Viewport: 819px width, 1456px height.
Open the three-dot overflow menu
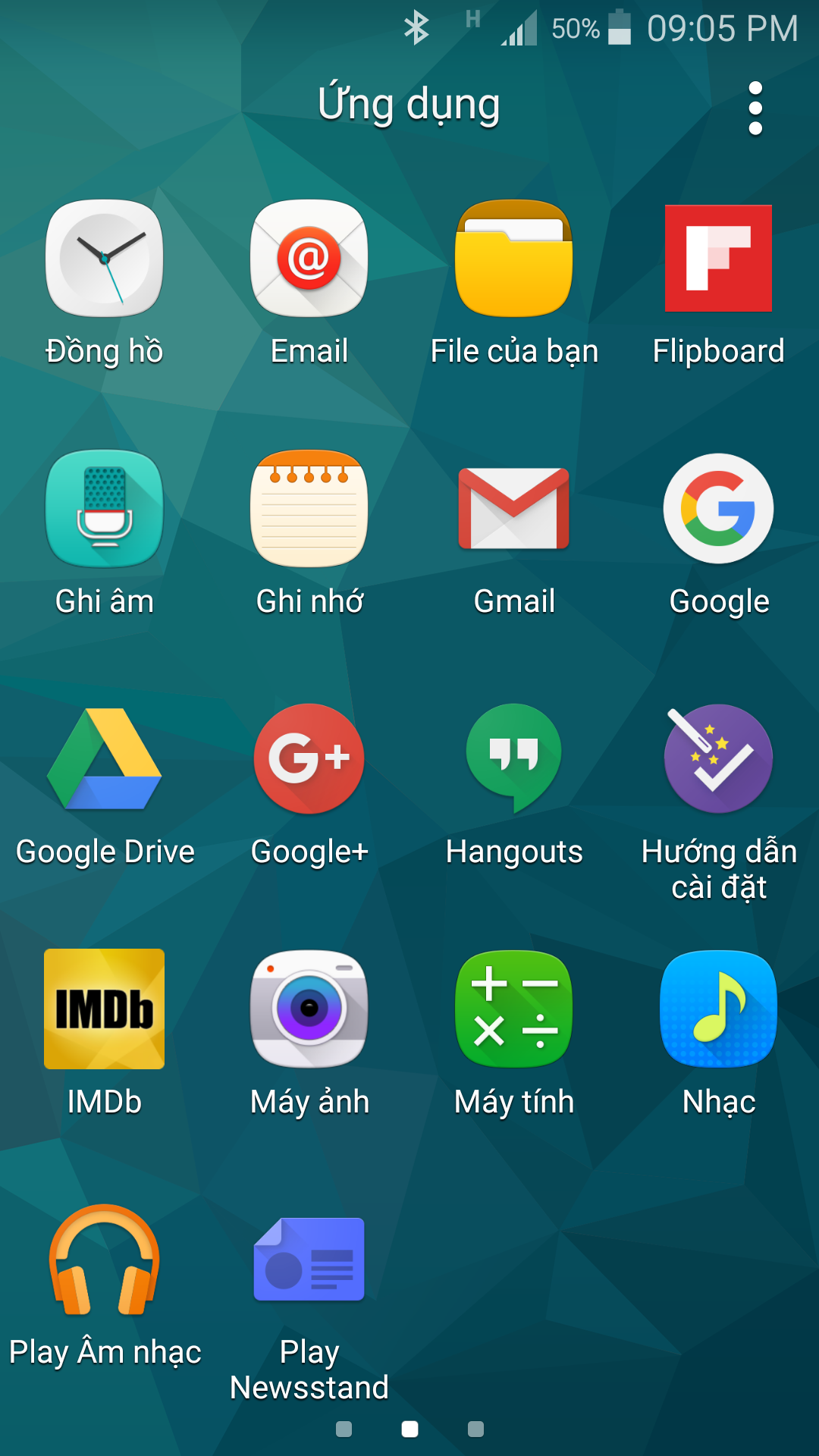(x=755, y=108)
